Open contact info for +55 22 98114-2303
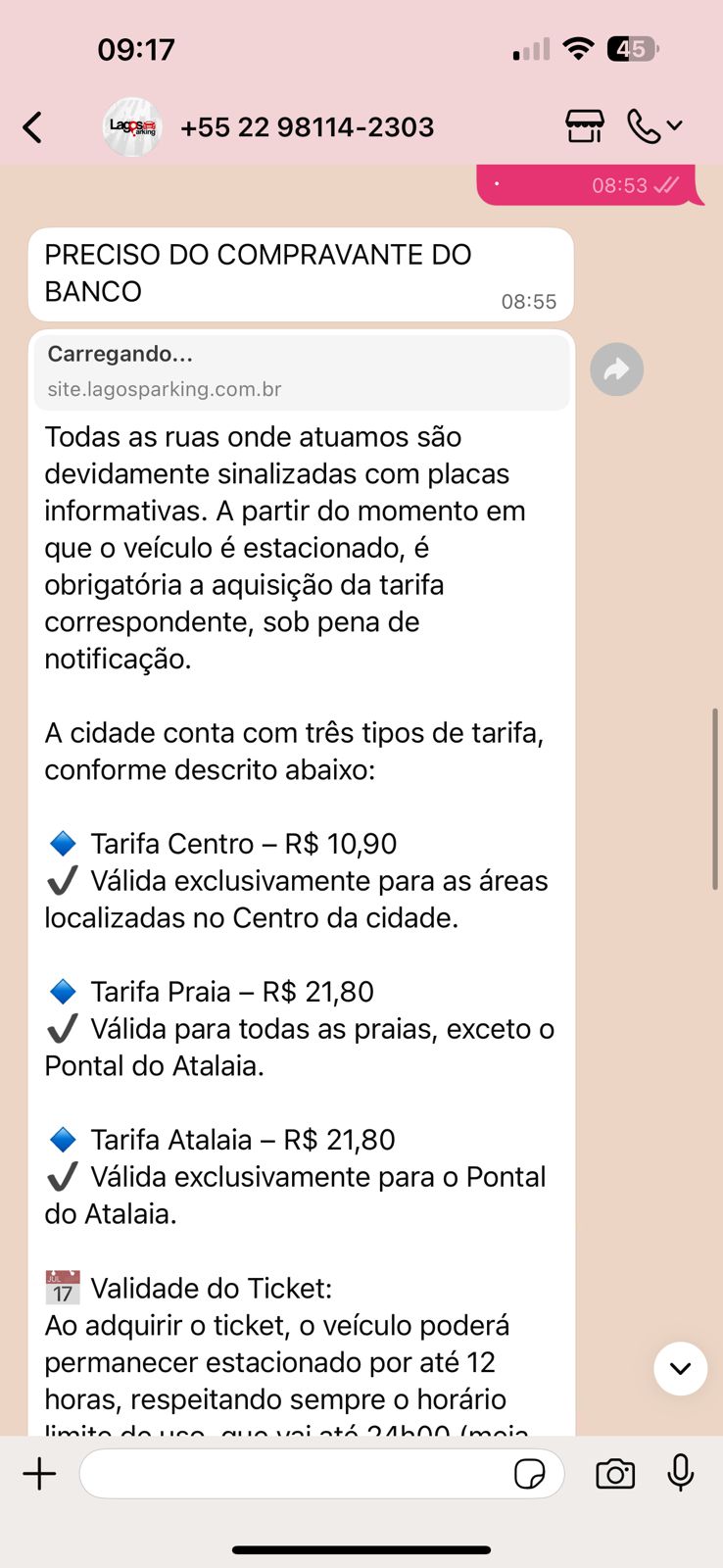 pos(307,127)
